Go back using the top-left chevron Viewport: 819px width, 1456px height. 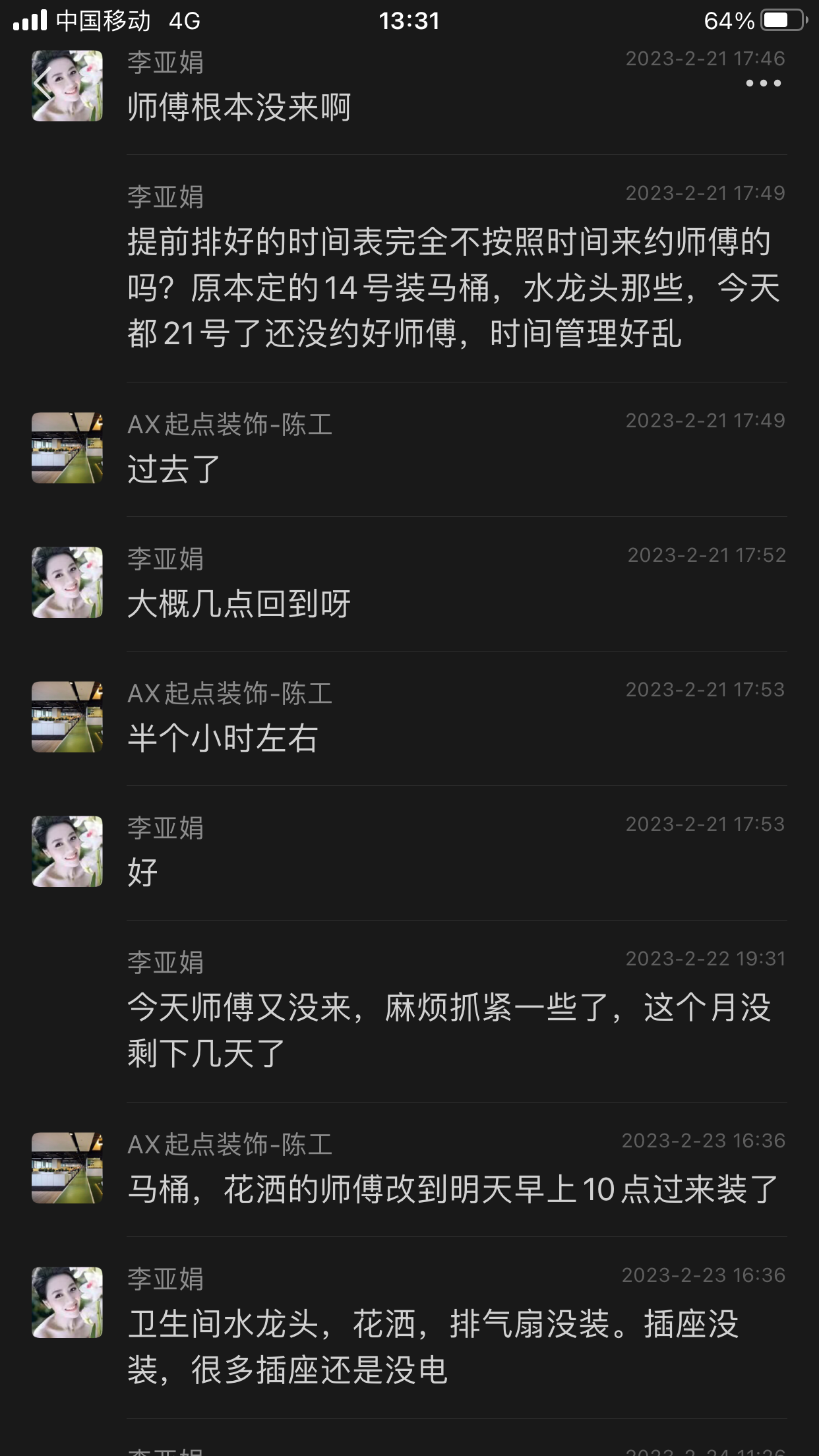44,84
